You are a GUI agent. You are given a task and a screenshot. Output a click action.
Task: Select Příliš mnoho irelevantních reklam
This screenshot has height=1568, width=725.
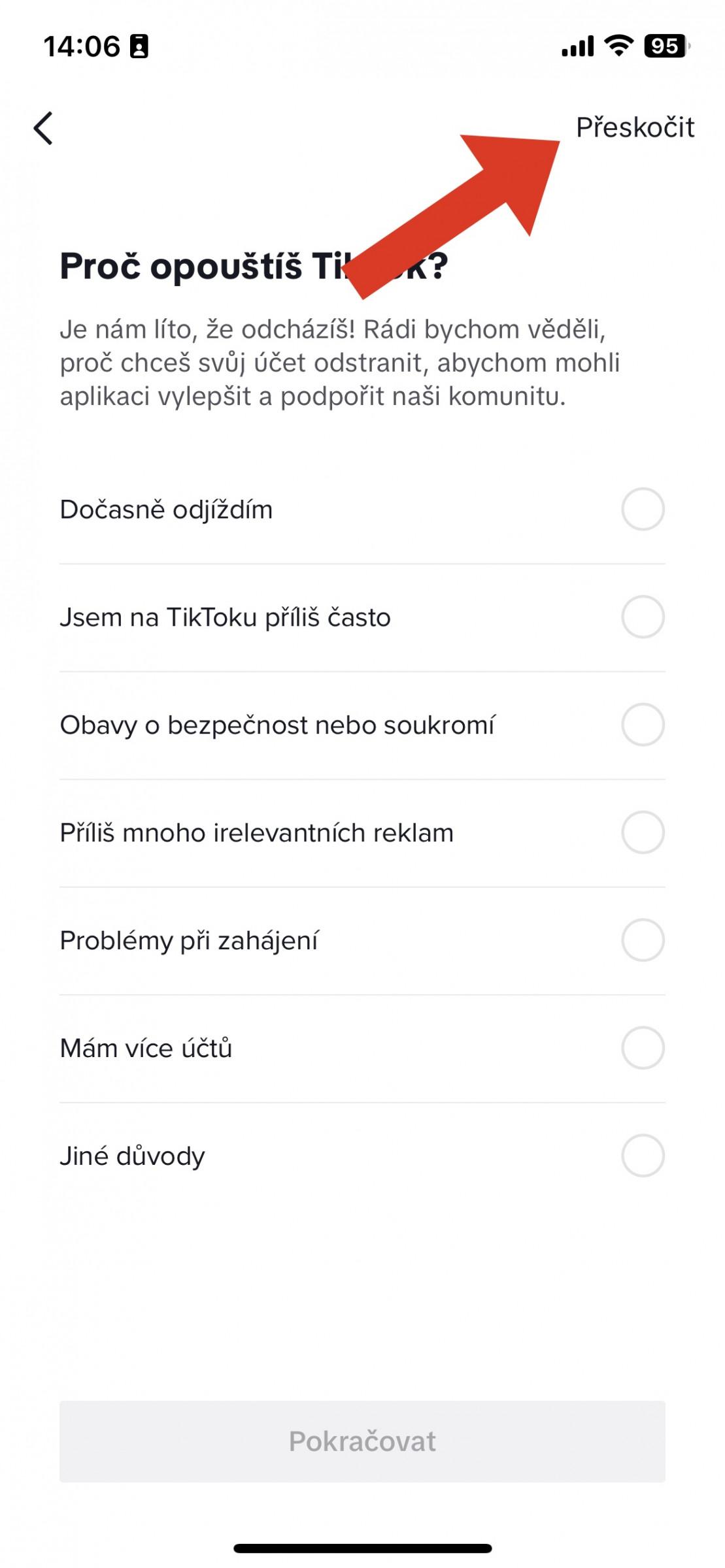(x=362, y=833)
